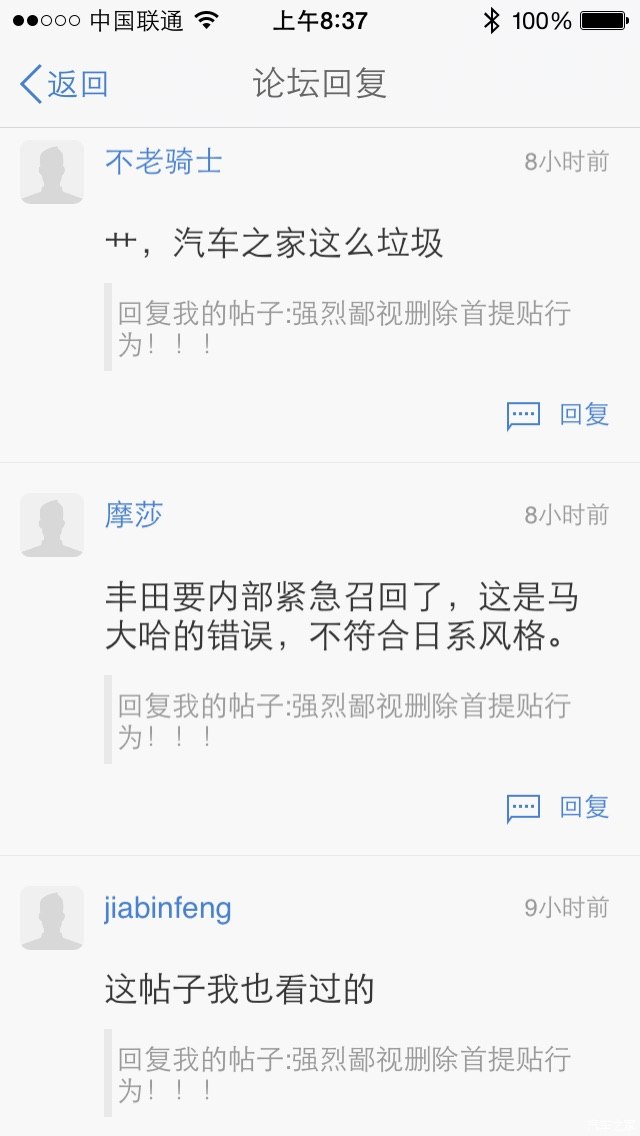Tap 不老骑士's avatar picture
The height and width of the screenshot is (1136, 640).
[52, 172]
